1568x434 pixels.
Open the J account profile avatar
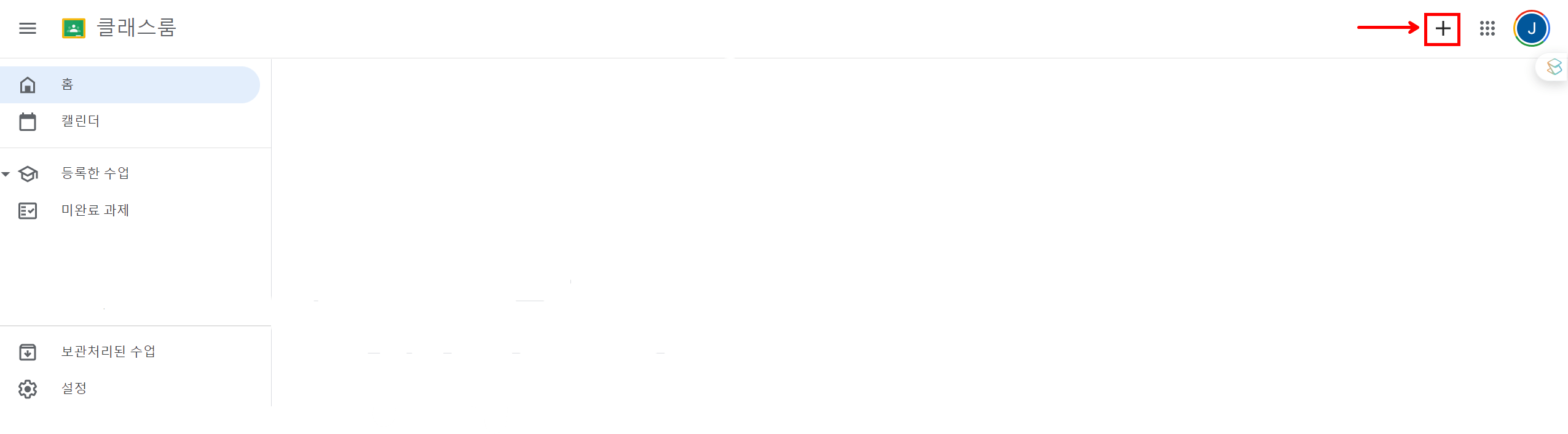coord(1531,28)
